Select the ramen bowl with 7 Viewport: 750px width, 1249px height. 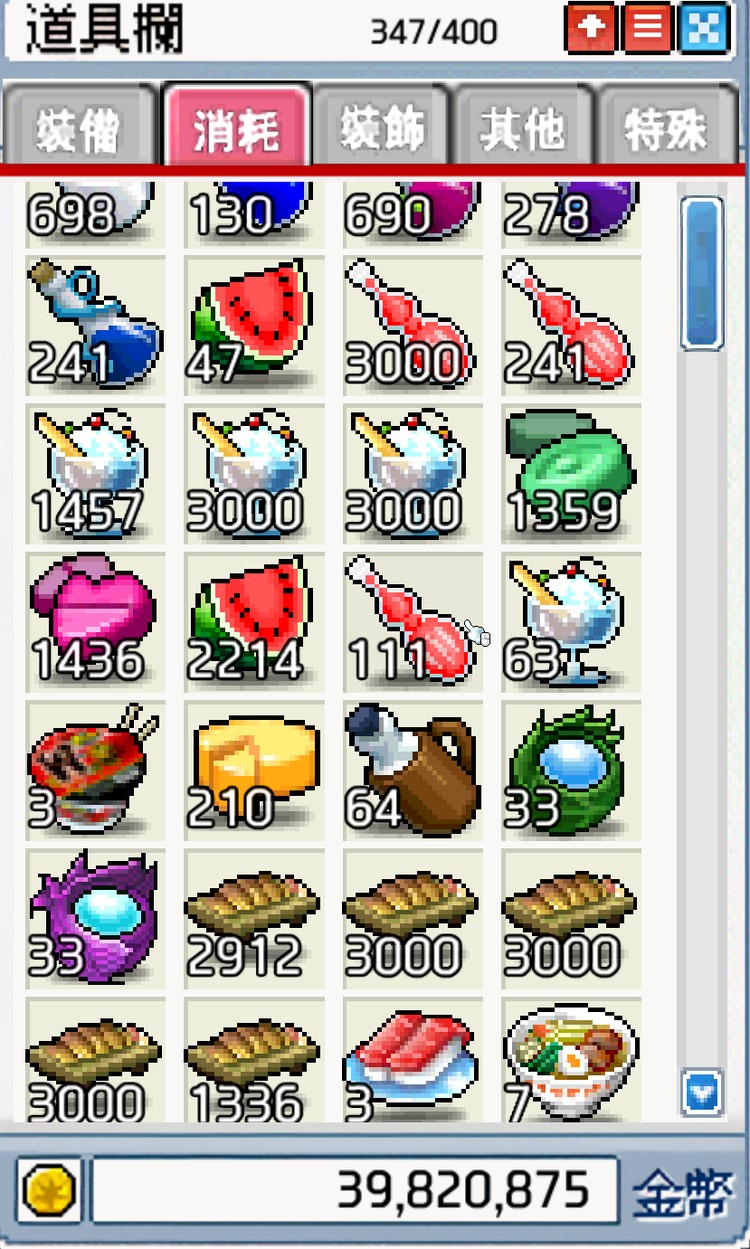pos(571,1060)
